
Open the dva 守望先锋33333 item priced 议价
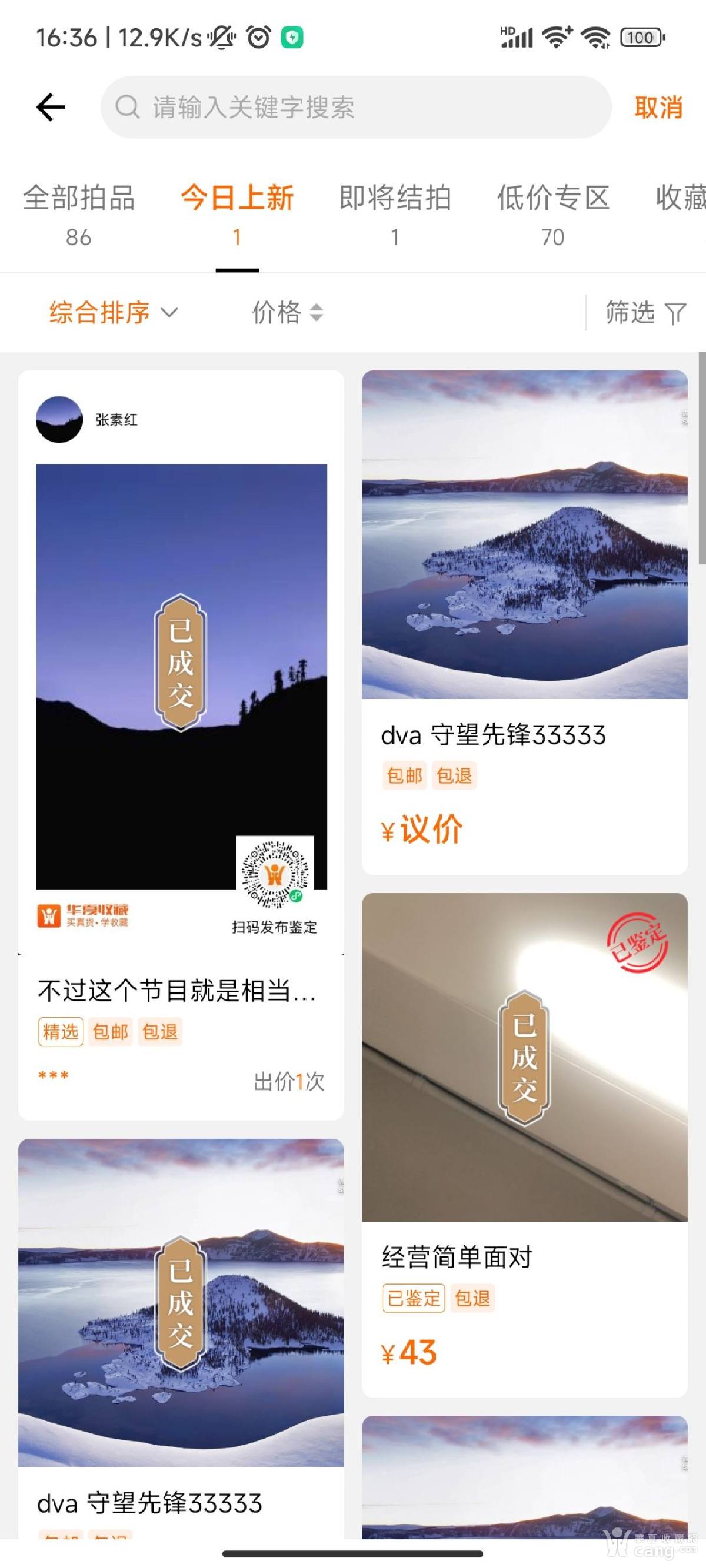tap(524, 621)
